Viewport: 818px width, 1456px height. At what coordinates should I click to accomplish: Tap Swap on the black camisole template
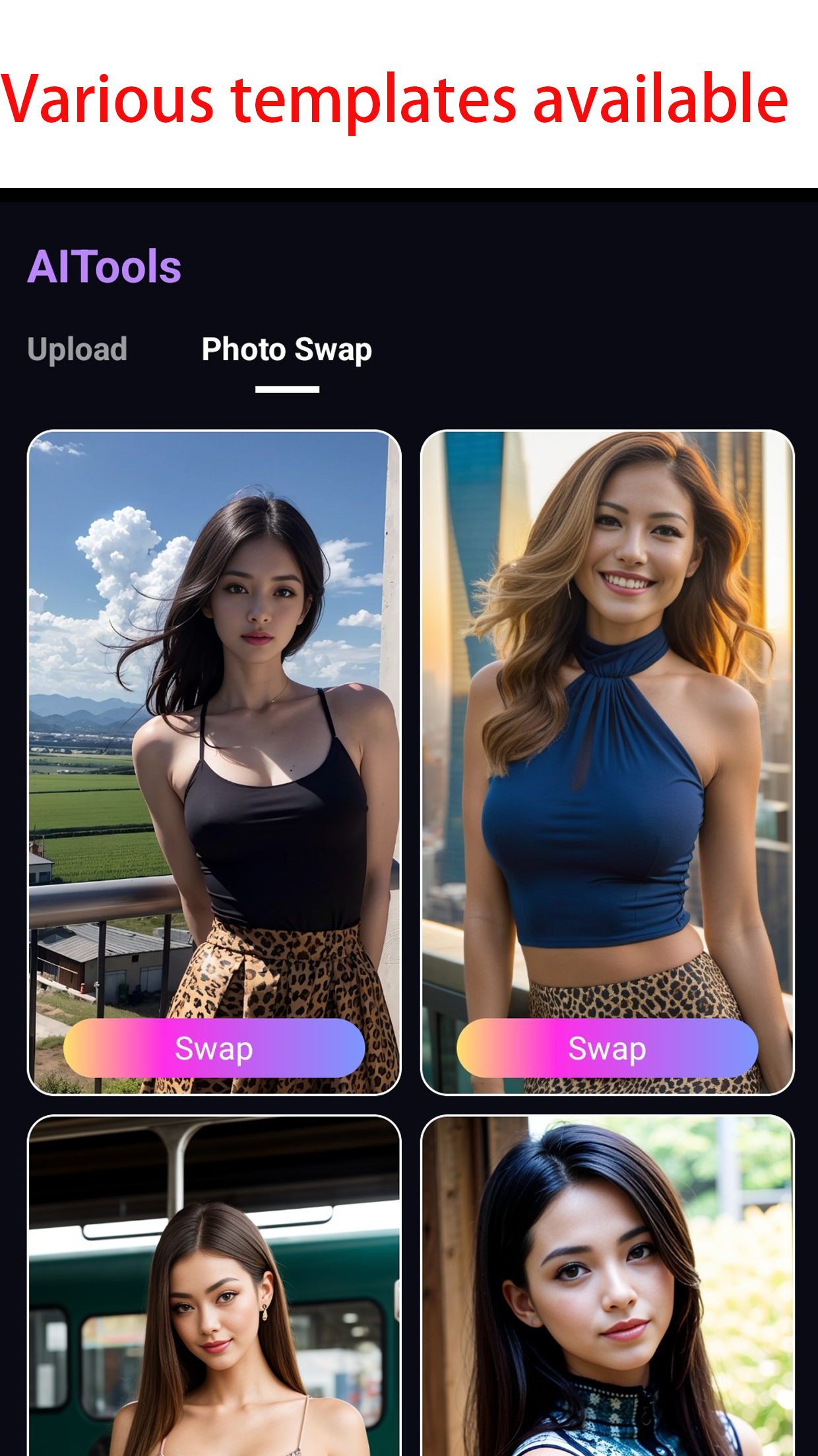point(214,1048)
